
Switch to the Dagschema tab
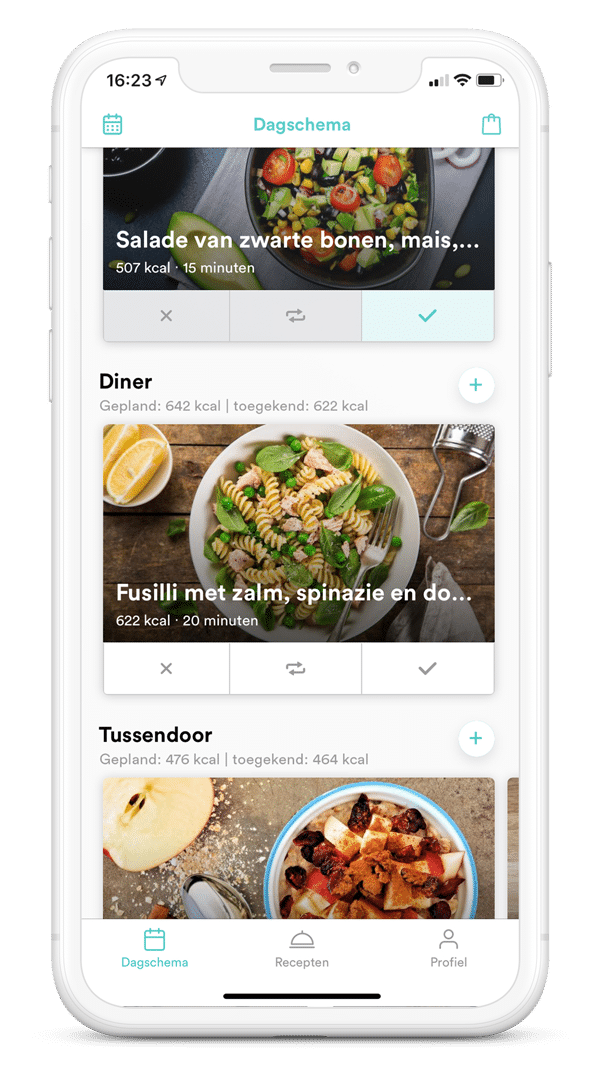[154, 948]
